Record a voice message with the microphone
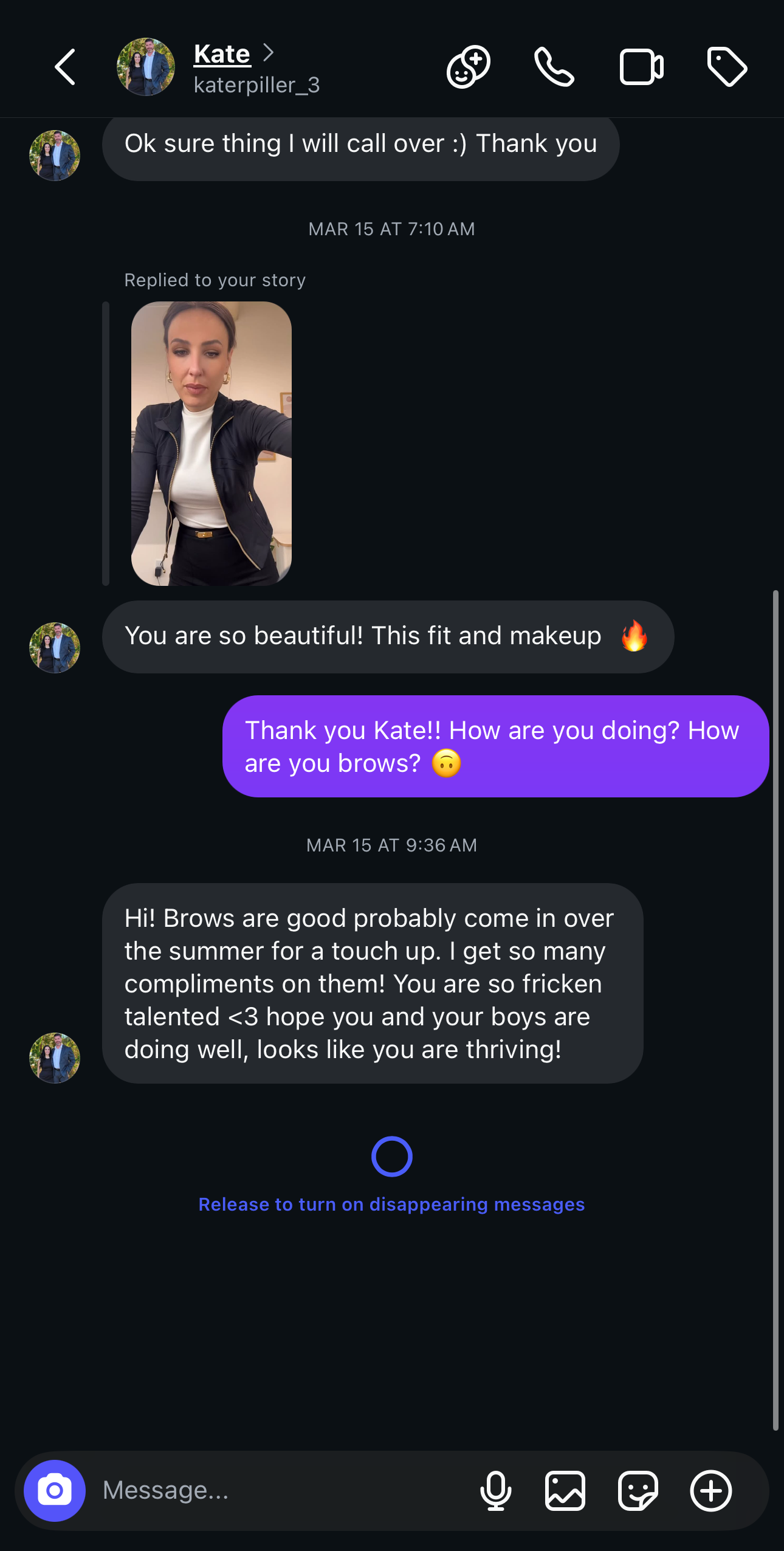 point(496,1490)
